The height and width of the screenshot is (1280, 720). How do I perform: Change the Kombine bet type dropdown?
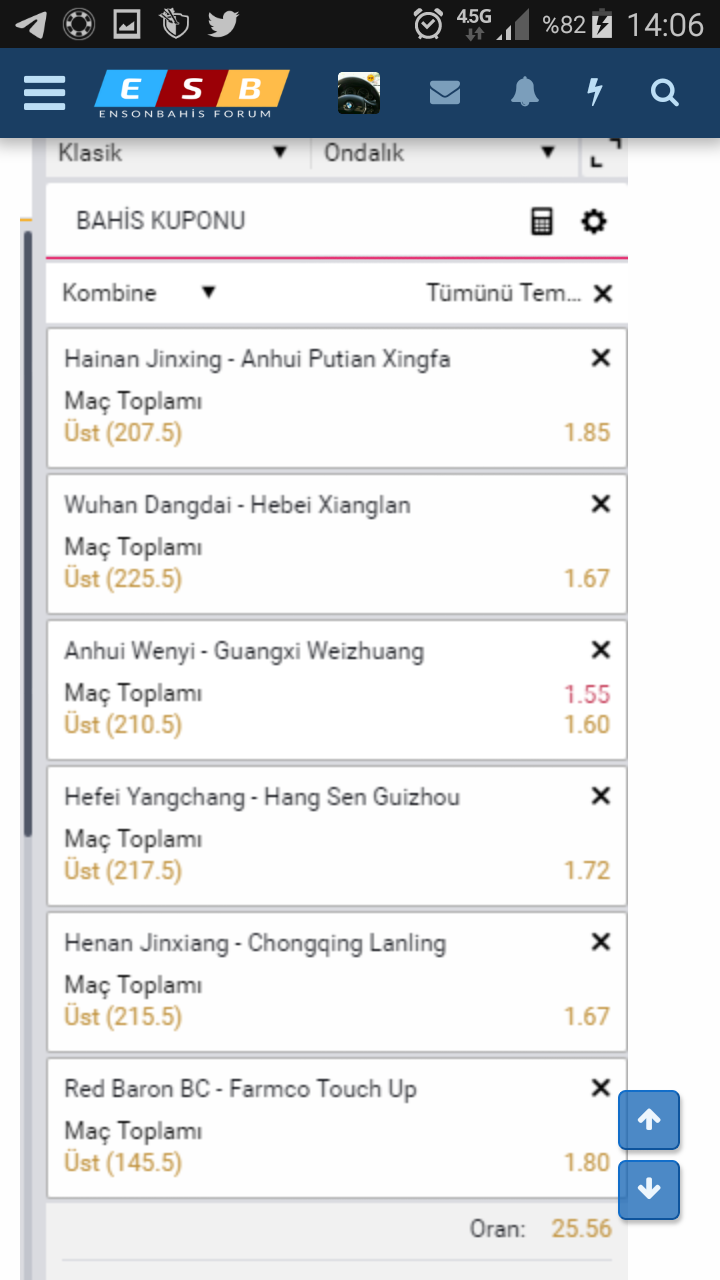click(139, 293)
